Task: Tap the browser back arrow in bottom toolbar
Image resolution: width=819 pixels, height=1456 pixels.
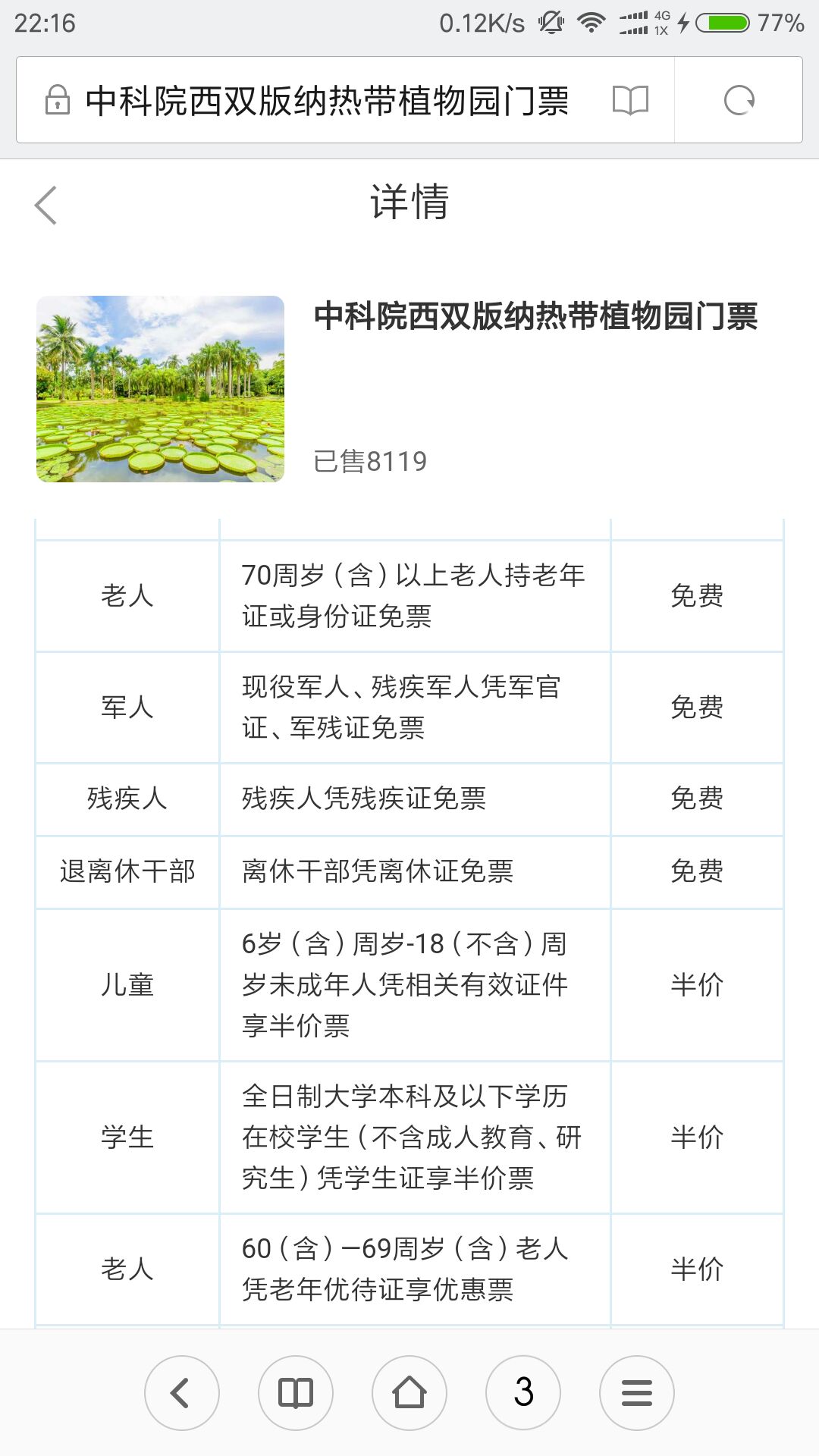Action: coord(181,1393)
